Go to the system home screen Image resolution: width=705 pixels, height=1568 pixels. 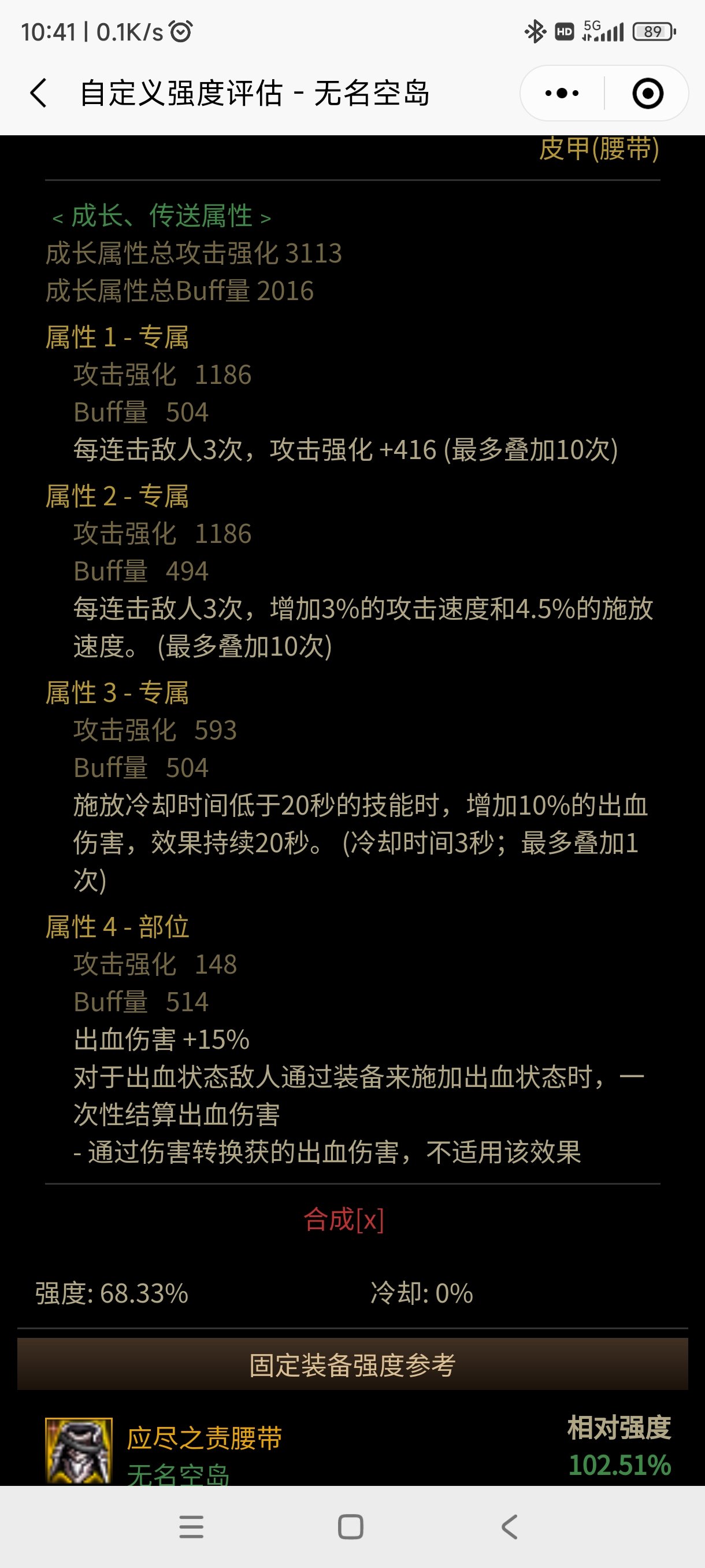(350, 1526)
